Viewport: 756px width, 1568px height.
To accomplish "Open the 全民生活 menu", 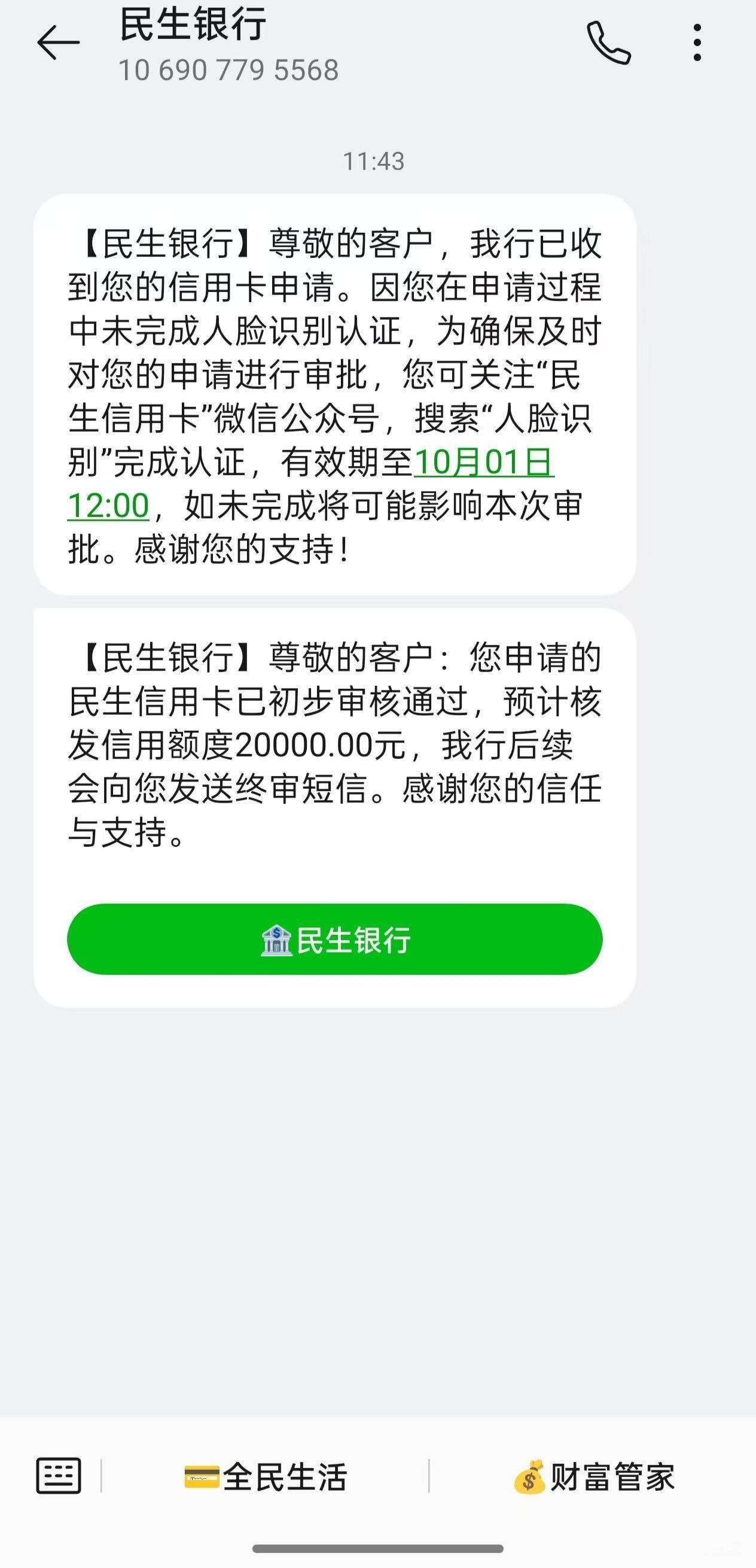I will click(266, 1476).
